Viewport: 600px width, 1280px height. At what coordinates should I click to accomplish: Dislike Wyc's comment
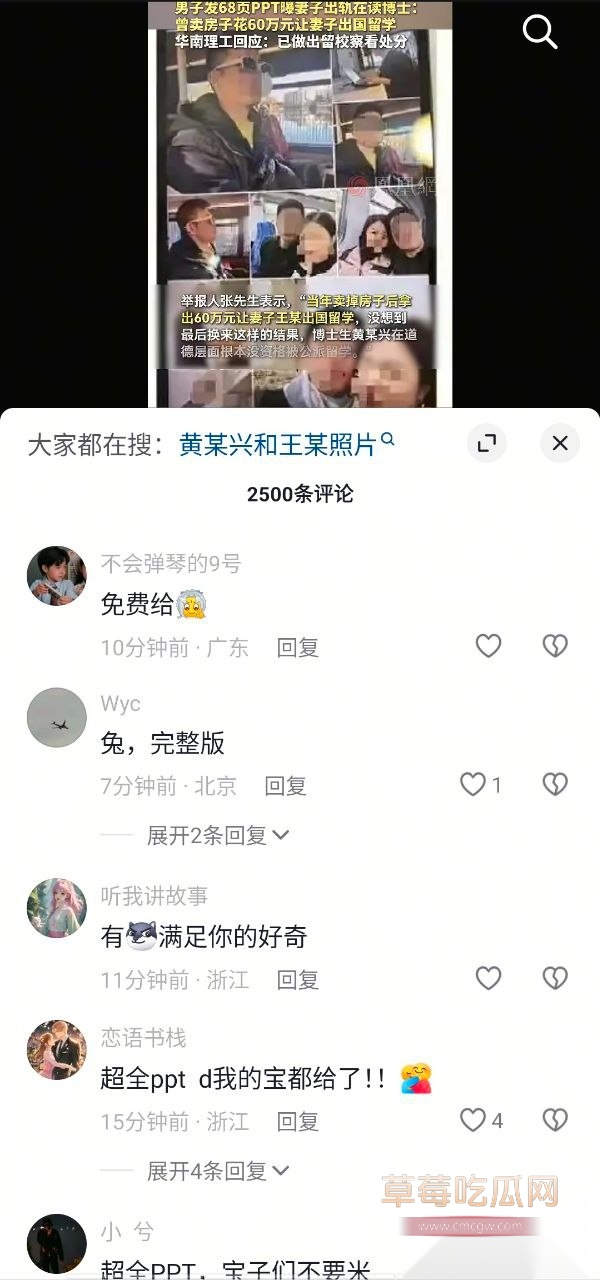[555, 785]
